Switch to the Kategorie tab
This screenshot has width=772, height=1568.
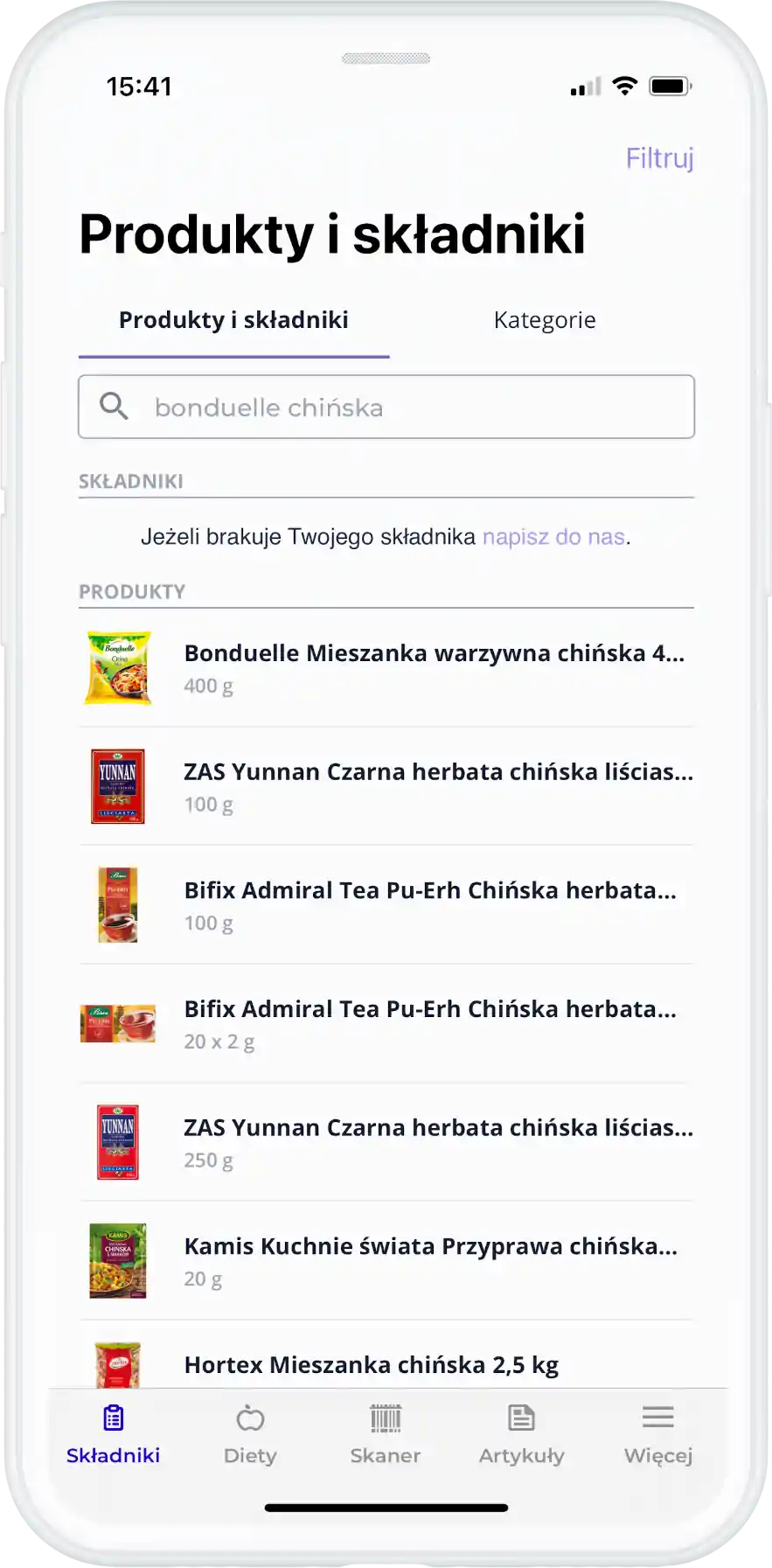click(544, 321)
